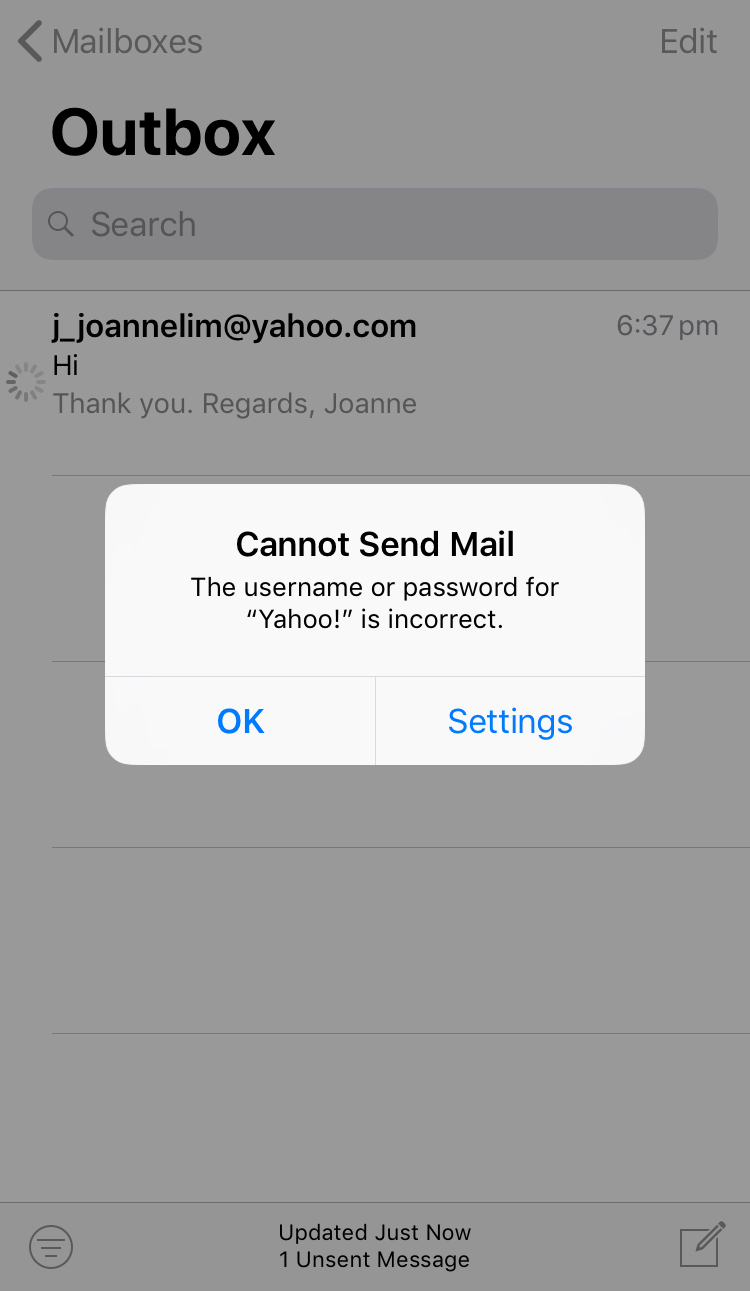
Task: Tap the Search field
Action: 375,224
